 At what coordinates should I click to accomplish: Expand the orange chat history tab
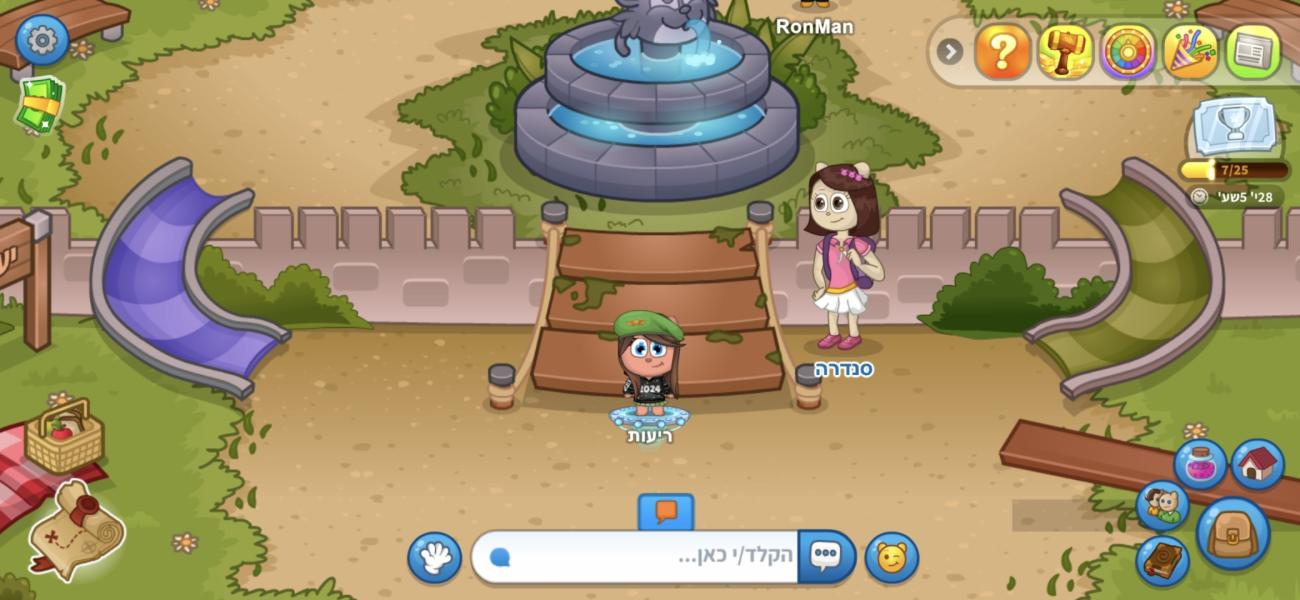[666, 512]
